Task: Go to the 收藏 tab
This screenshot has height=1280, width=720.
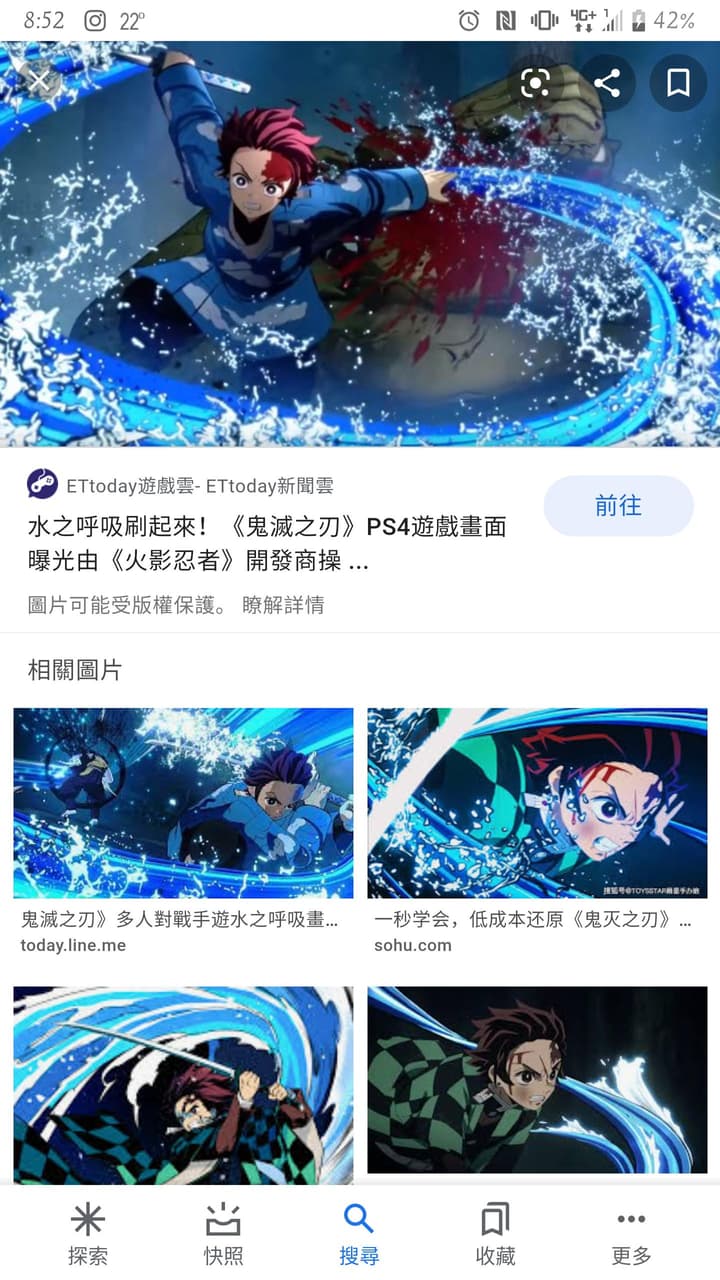Action: click(x=495, y=1233)
